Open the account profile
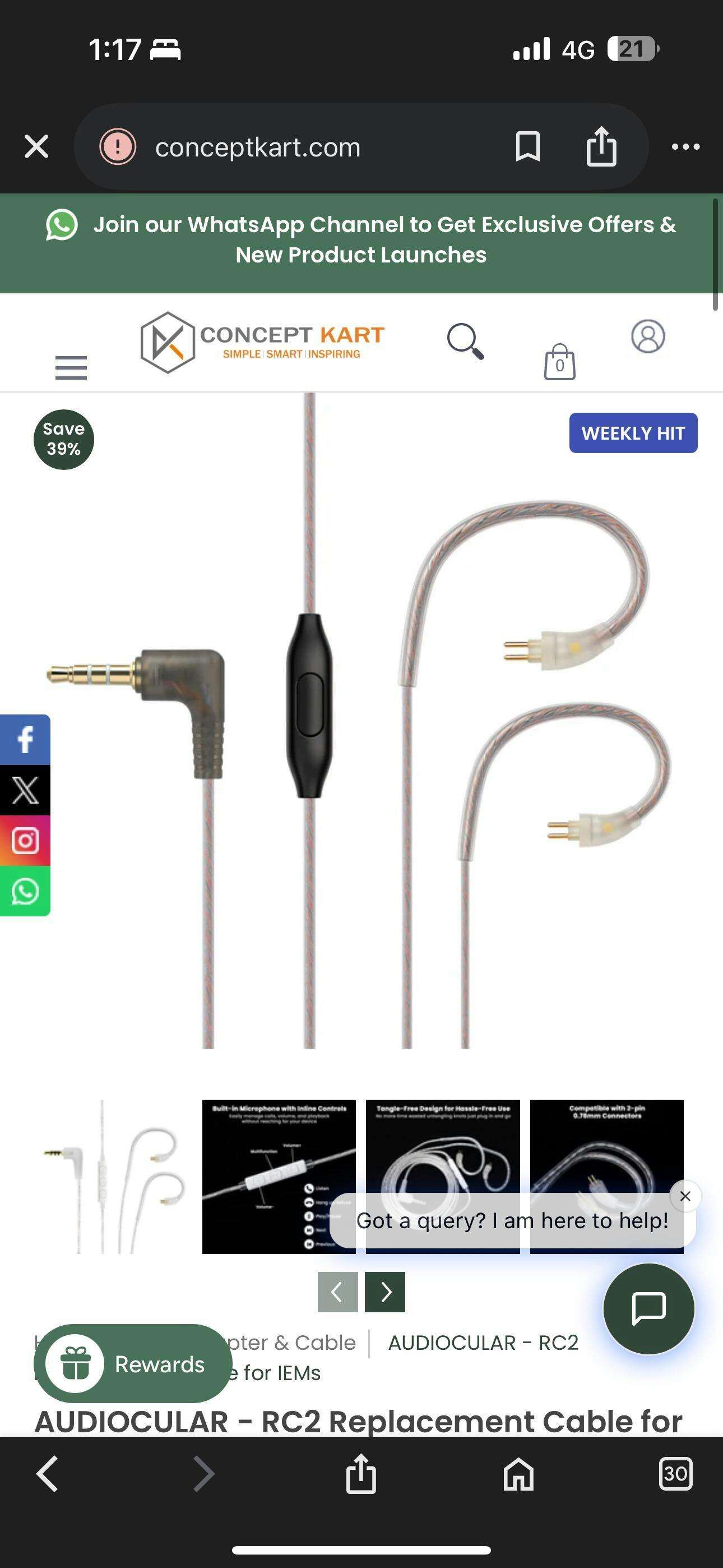 pyautogui.click(x=647, y=336)
